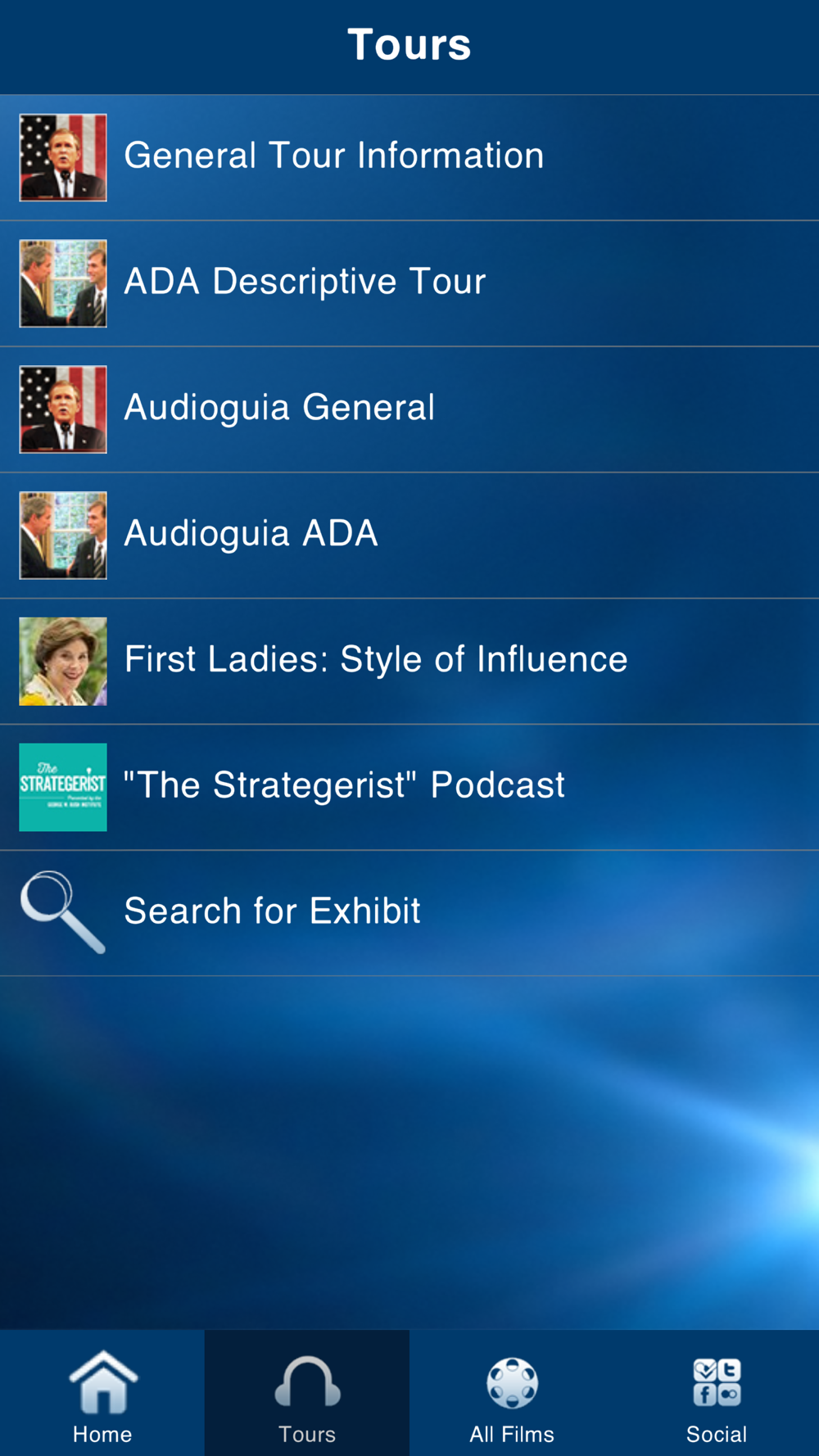Image resolution: width=819 pixels, height=1456 pixels.
Task: Switch to the All Films tab
Action: (512, 1393)
